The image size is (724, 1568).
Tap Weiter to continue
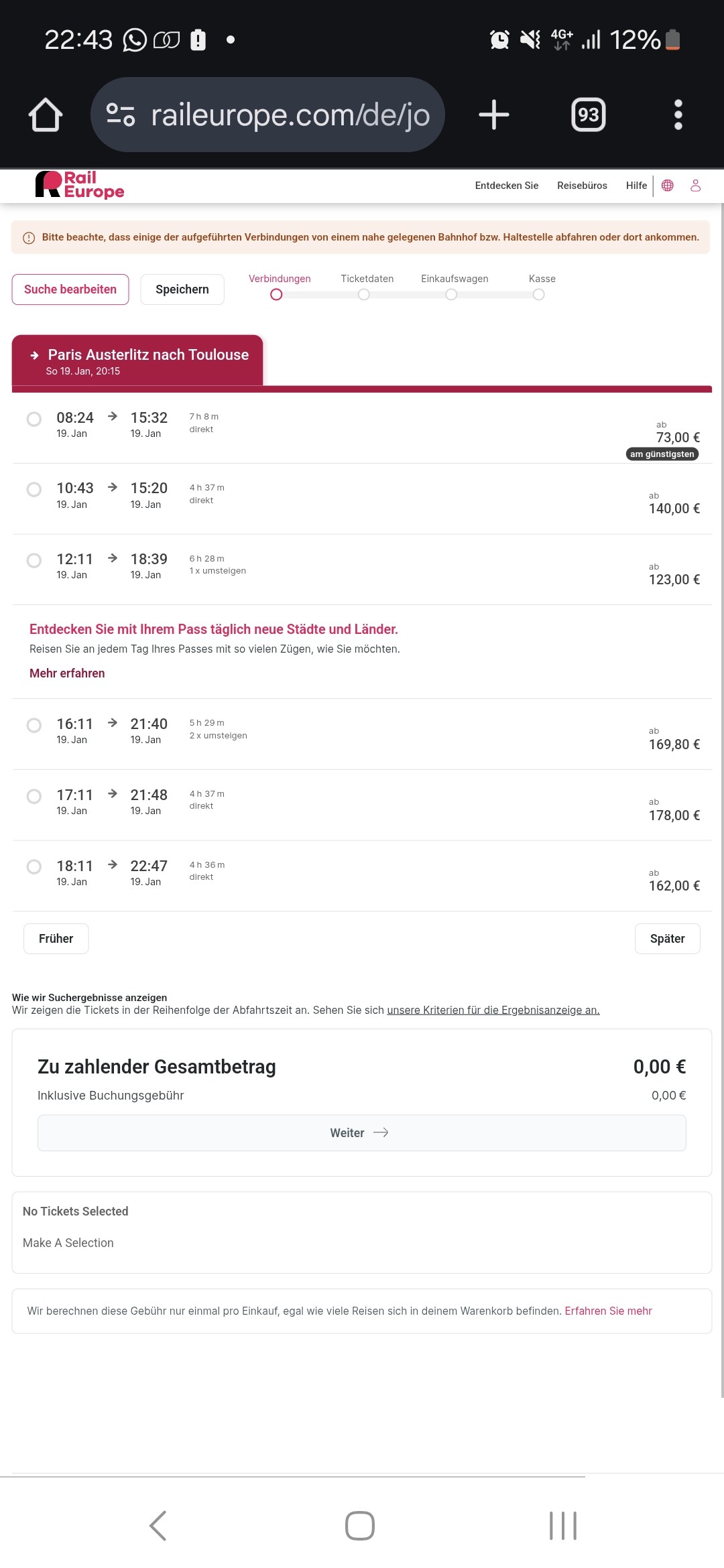[362, 1133]
